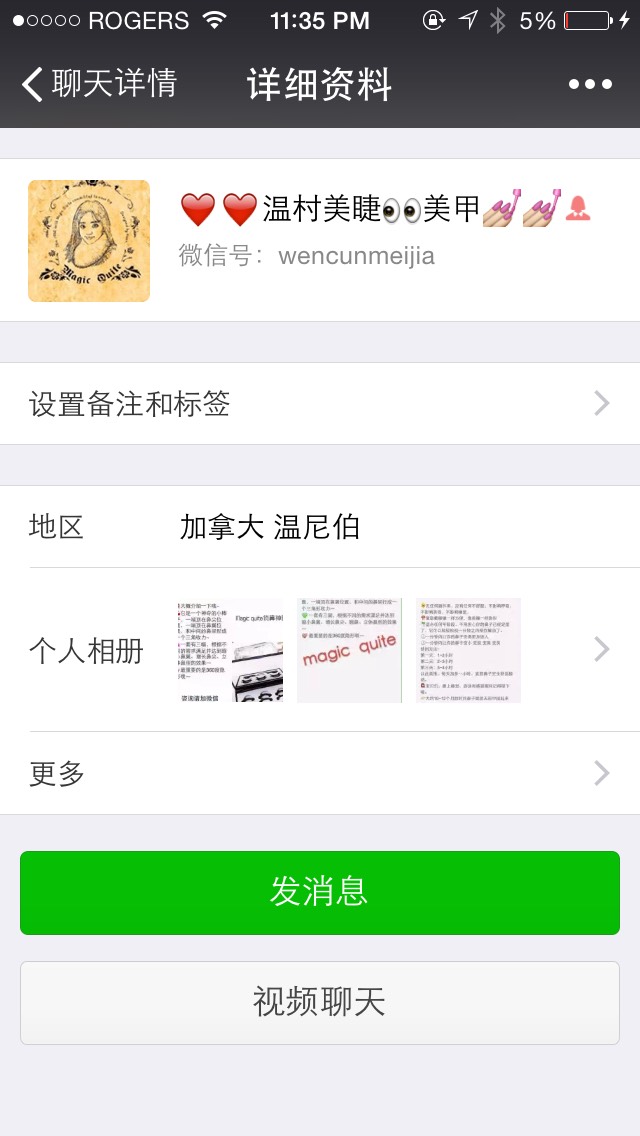Viewport: 640px width, 1136px height.
Task: Go back to 聊天详情
Action: coord(98,84)
